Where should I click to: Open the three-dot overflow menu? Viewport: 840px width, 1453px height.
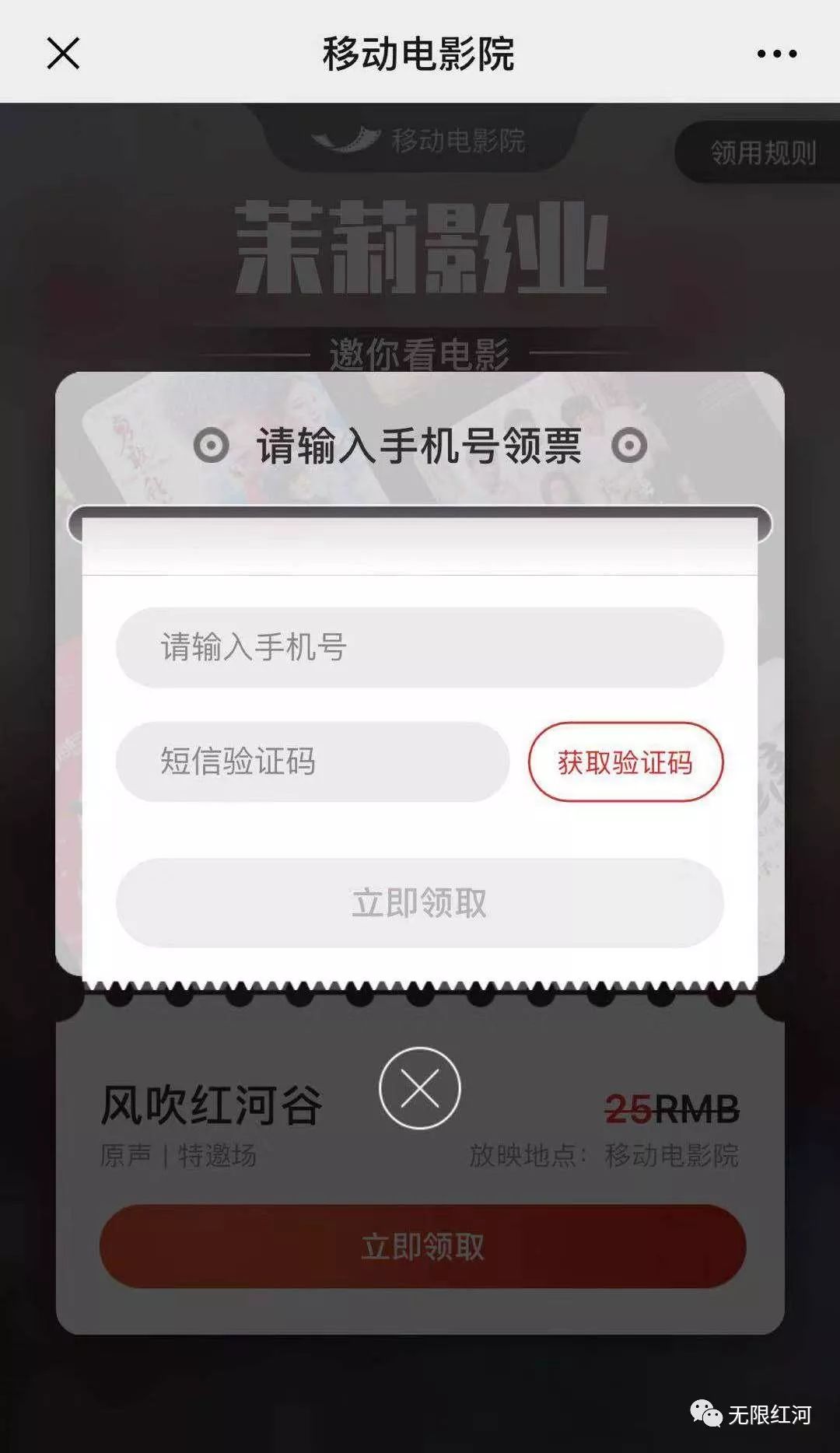tap(777, 54)
